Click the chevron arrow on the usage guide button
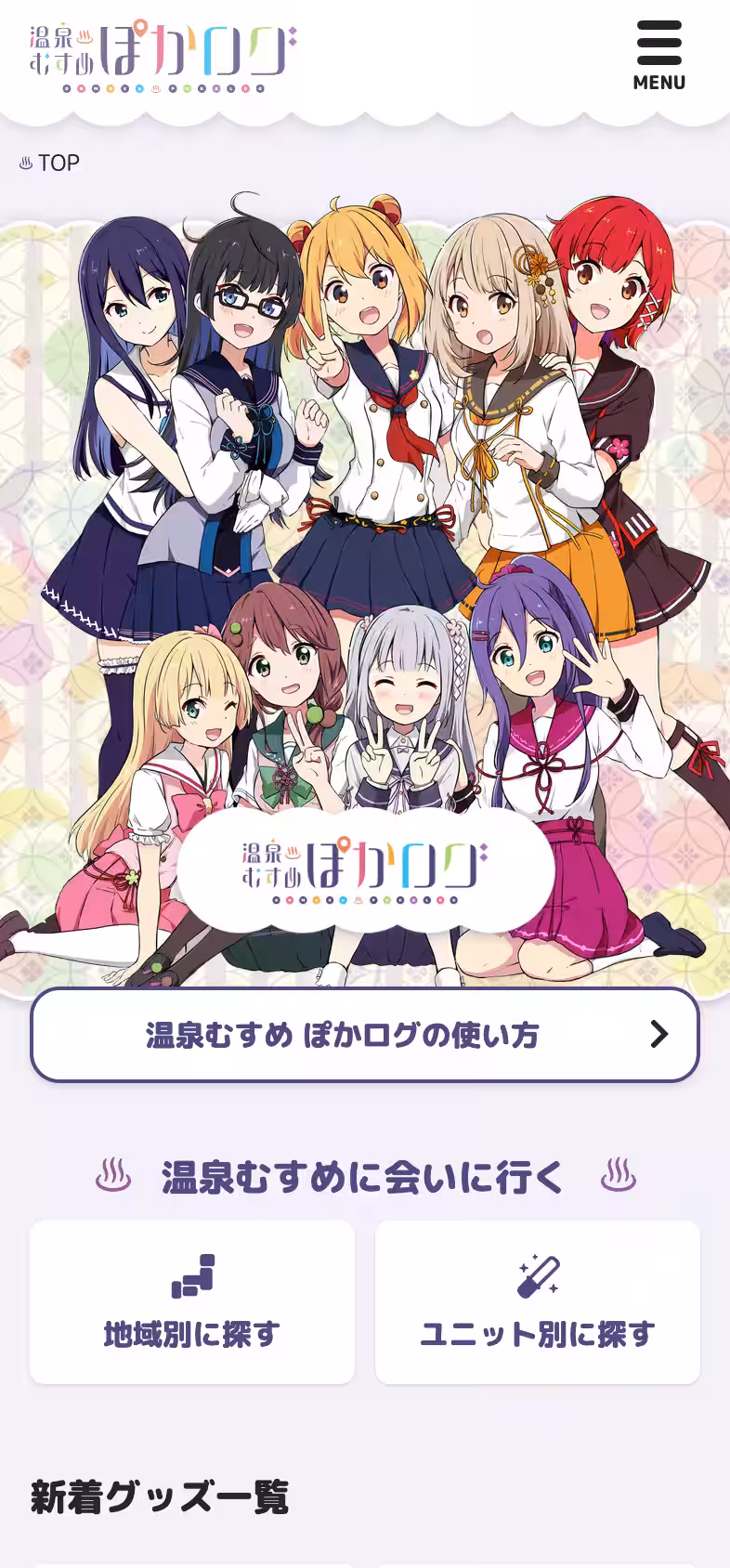Viewport: 730px width, 1568px height. coord(659,1034)
